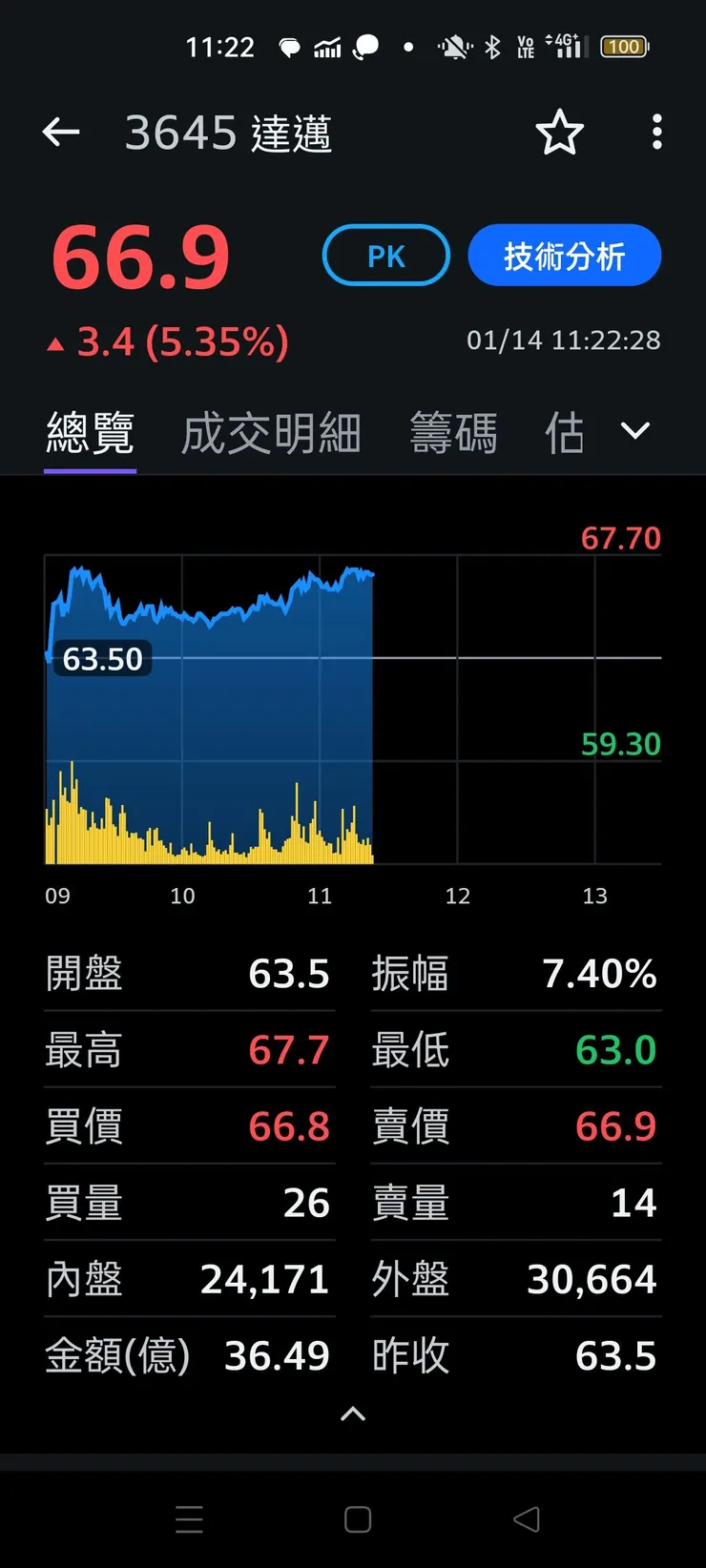This screenshot has height=1568, width=706.
Task: Open the three-dot overflow menu
Action: 656,133
